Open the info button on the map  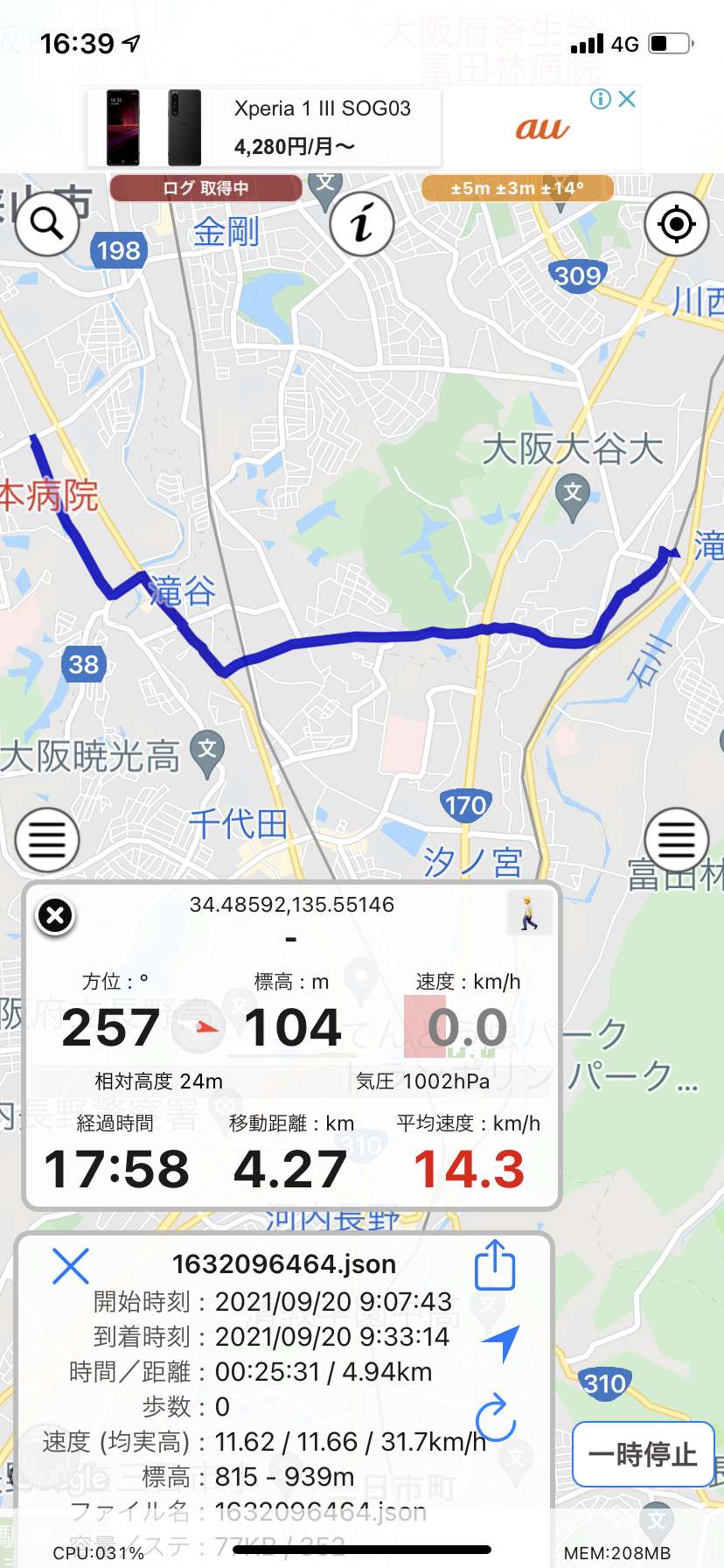tap(362, 224)
